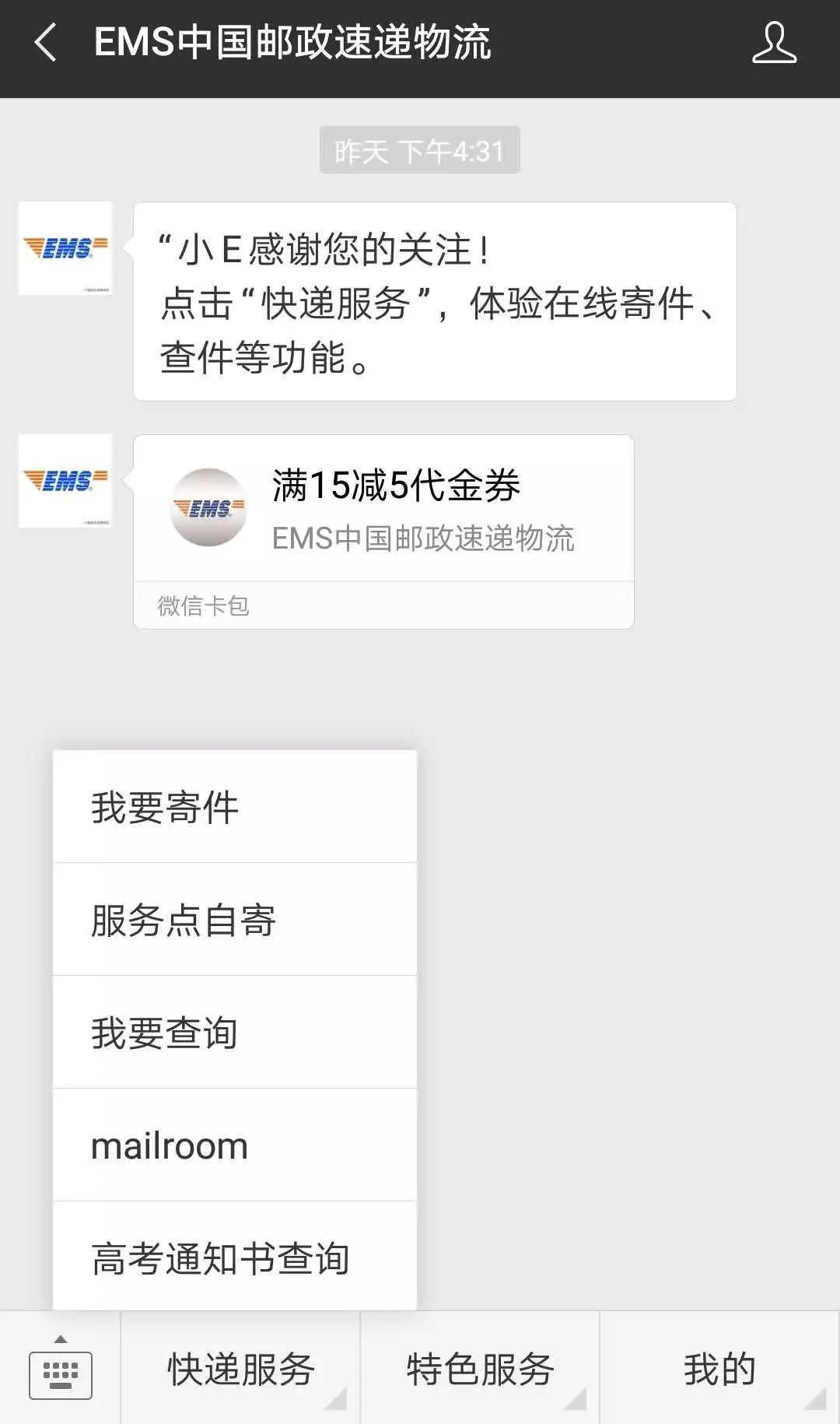
Task: Expand the 特色服务 bottom menu
Action: pyautogui.click(x=480, y=1370)
